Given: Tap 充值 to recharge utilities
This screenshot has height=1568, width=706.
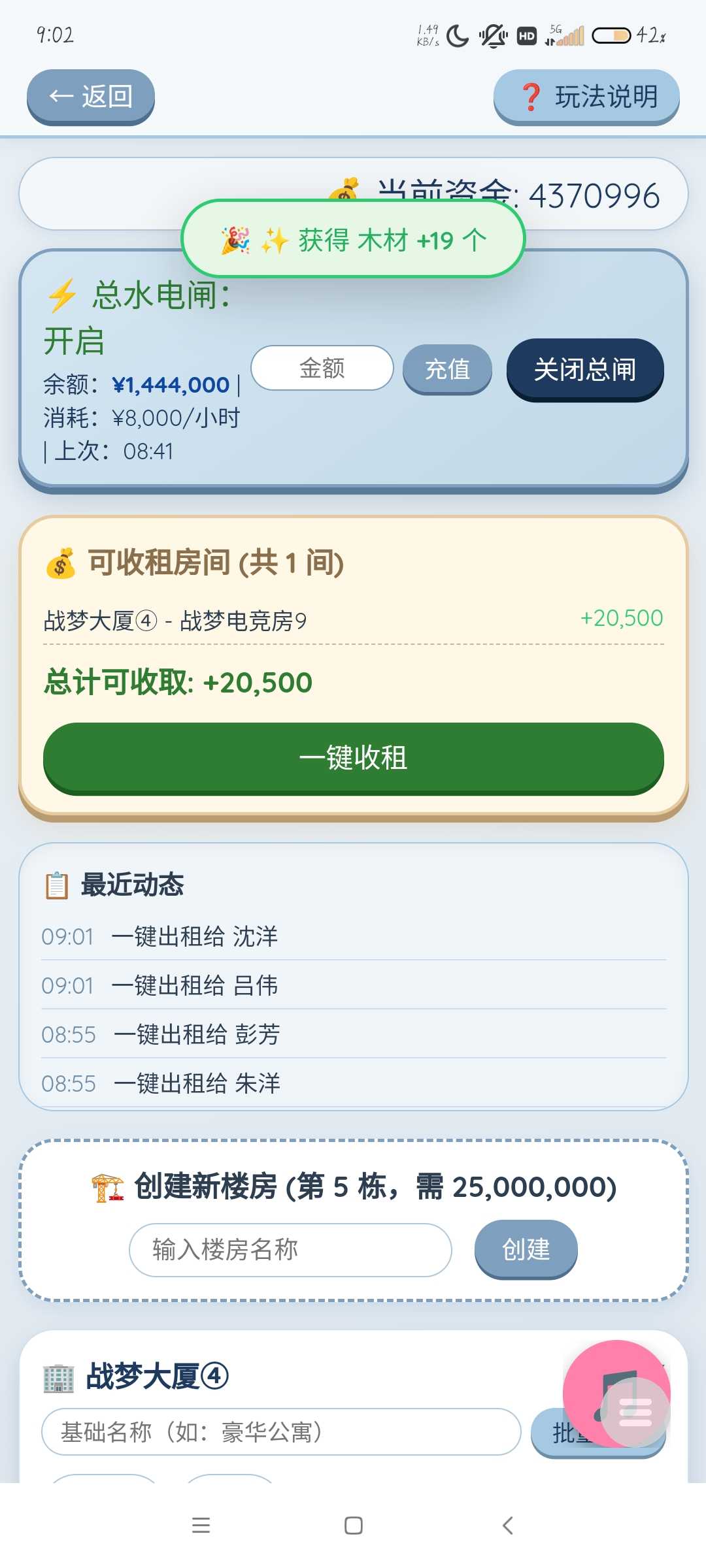Looking at the screenshot, I should pos(447,369).
